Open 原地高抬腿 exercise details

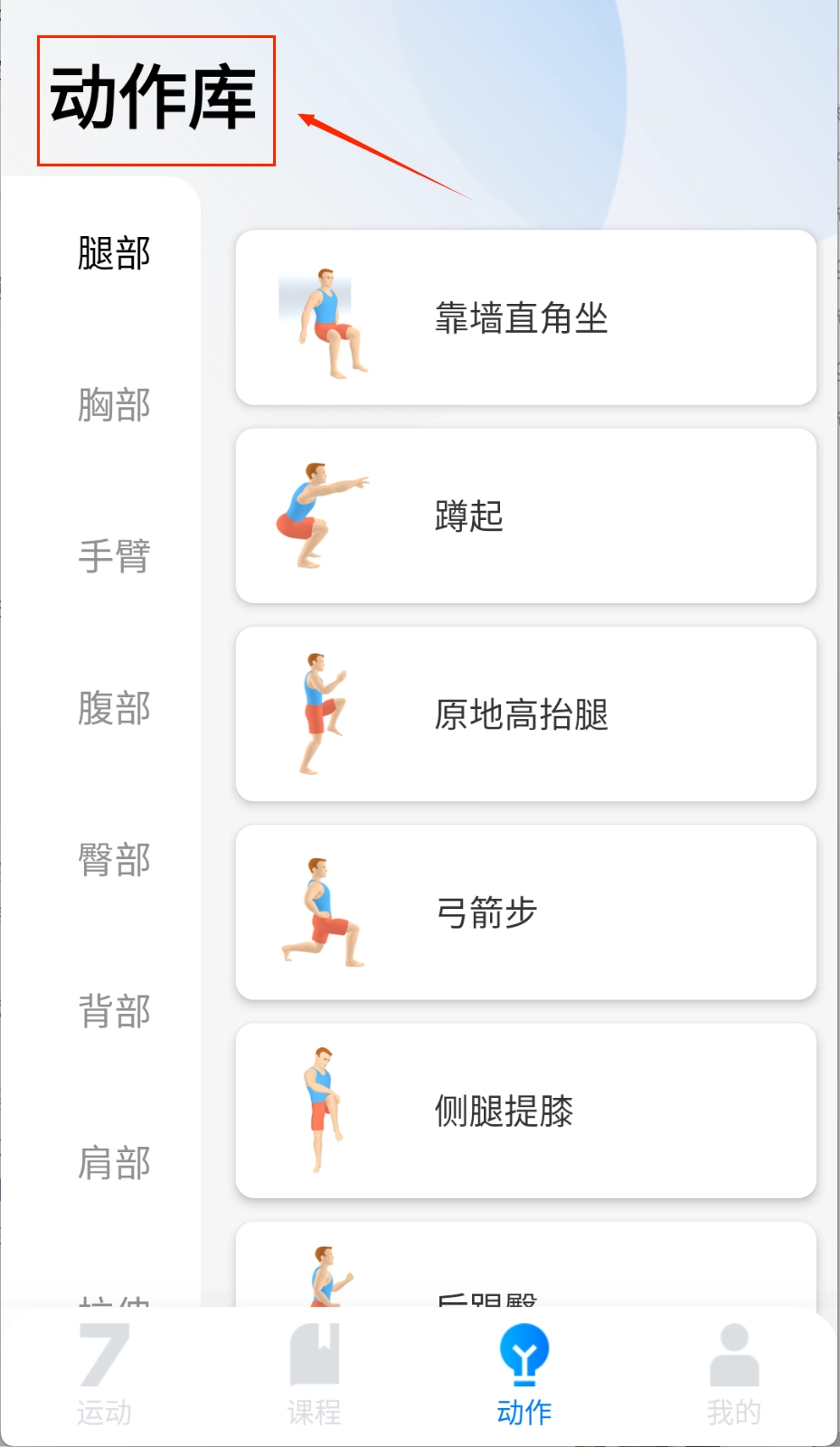click(x=525, y=714)
